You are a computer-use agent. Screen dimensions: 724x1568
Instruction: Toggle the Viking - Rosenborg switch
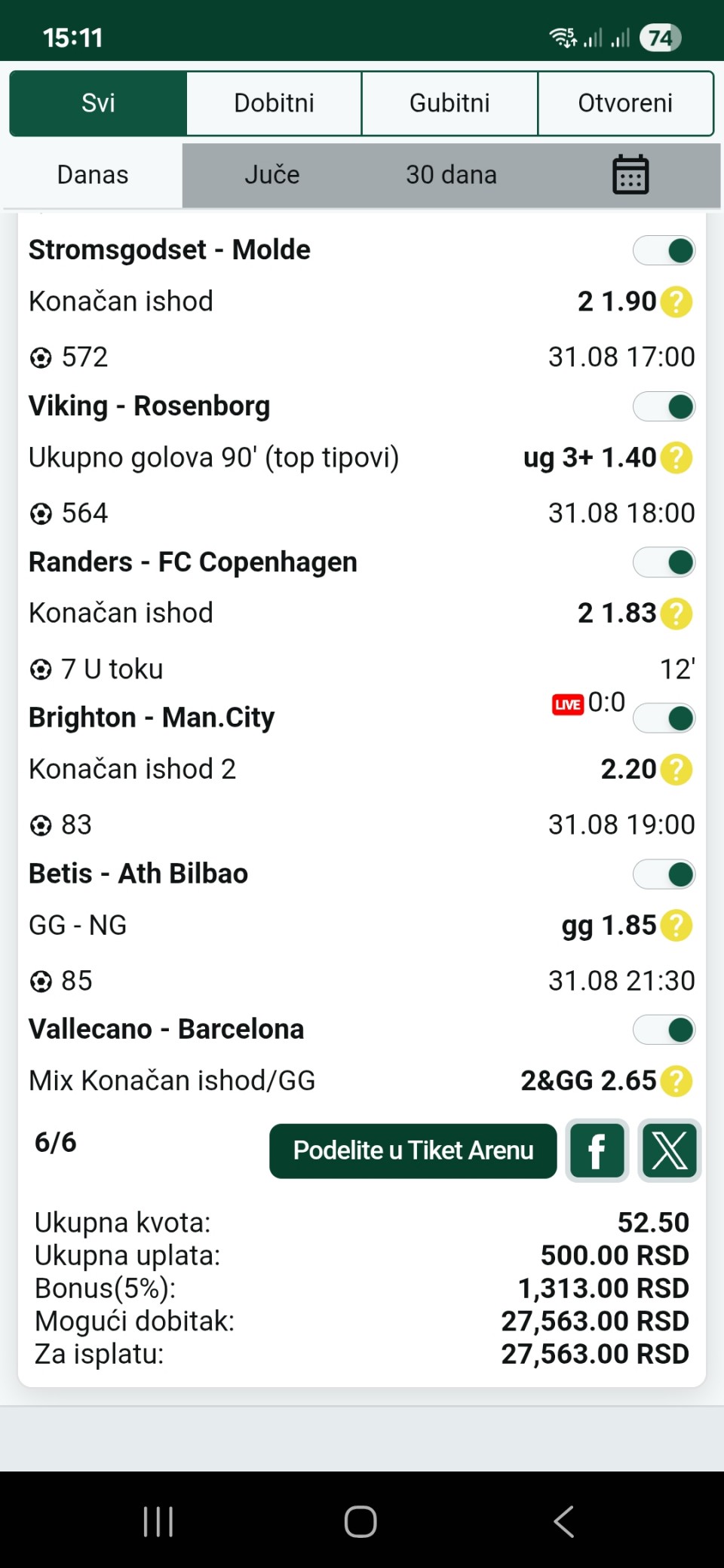tap(664, 406)
